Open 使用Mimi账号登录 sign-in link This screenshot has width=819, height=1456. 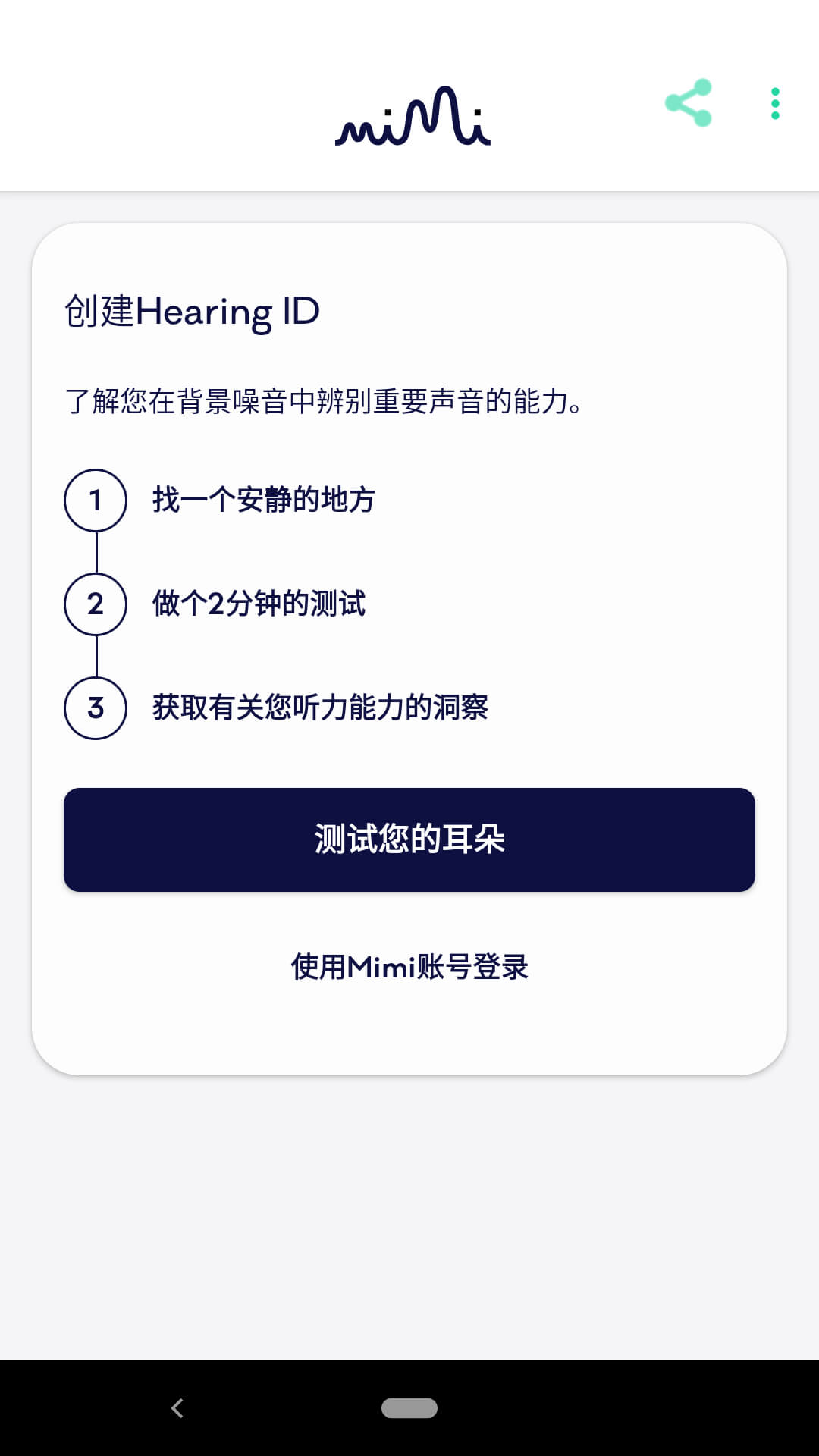(409, 967)
